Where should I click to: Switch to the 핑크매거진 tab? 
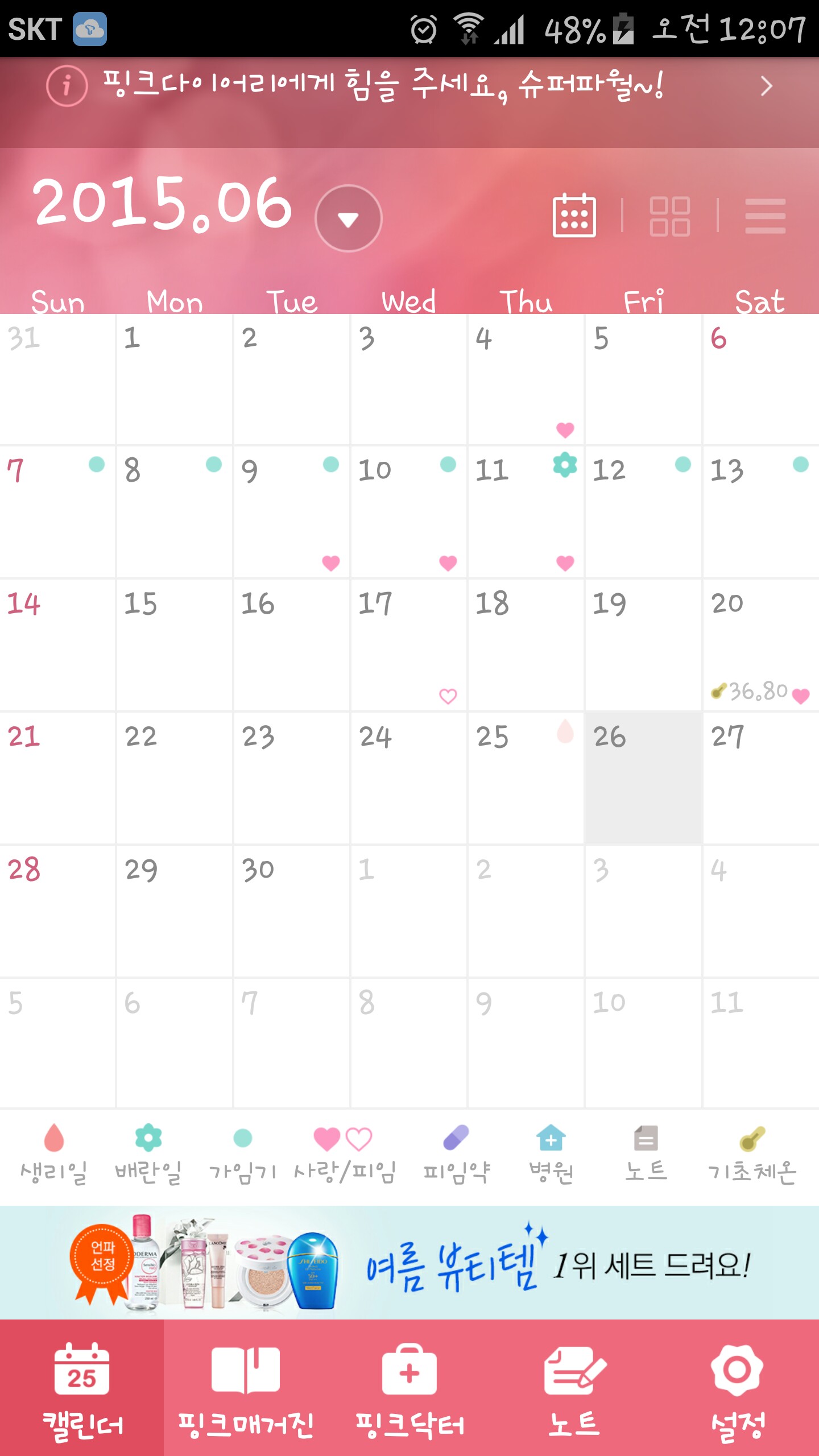point(246,1388)
